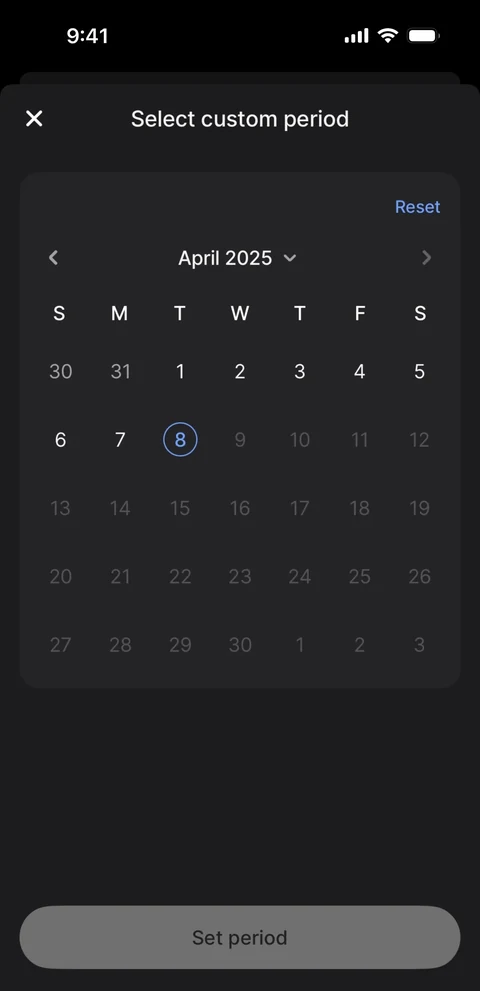Screen dimensions: 480x991
Task: Select April 2 on the calendar
Action: [x=240, y=372]
